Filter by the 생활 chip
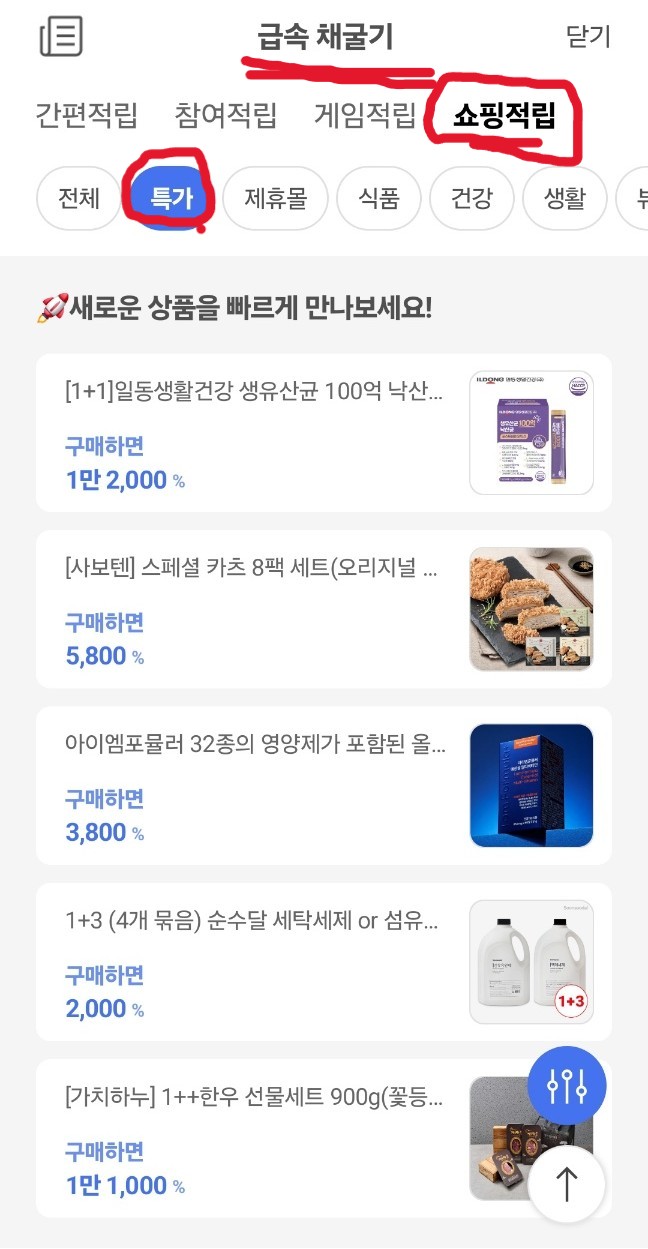The height and width of the screenshot is (1249, 648). [x=565, y=198]
